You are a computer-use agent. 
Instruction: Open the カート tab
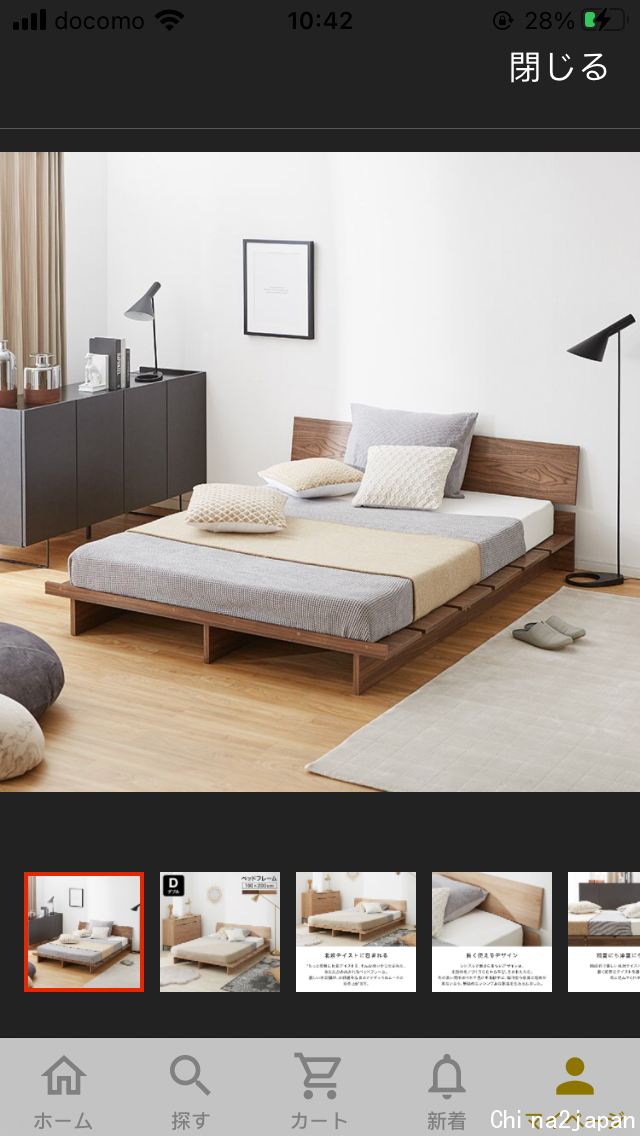click(318, 1090)
